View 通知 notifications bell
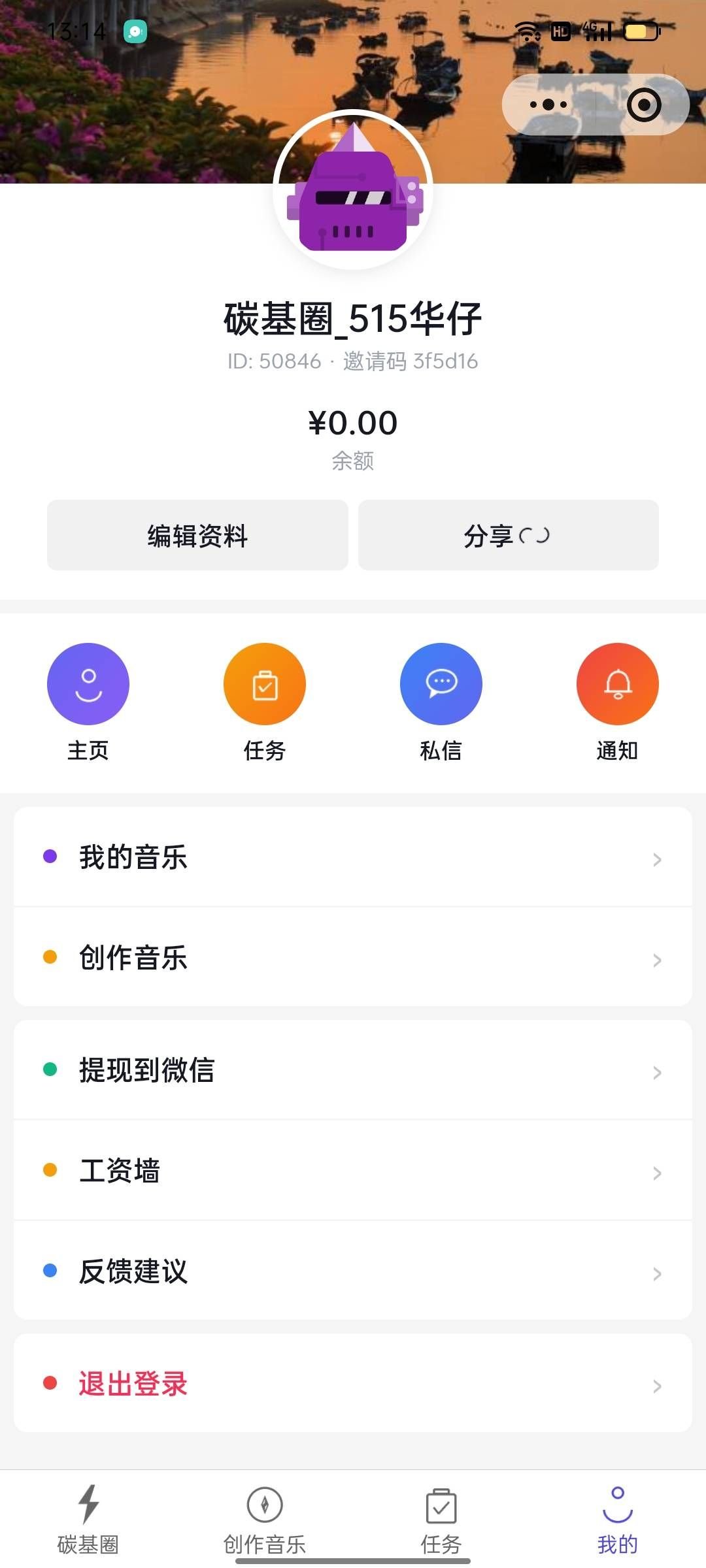The height and width of the screenshot is (1568, 706). pos(618,684)
